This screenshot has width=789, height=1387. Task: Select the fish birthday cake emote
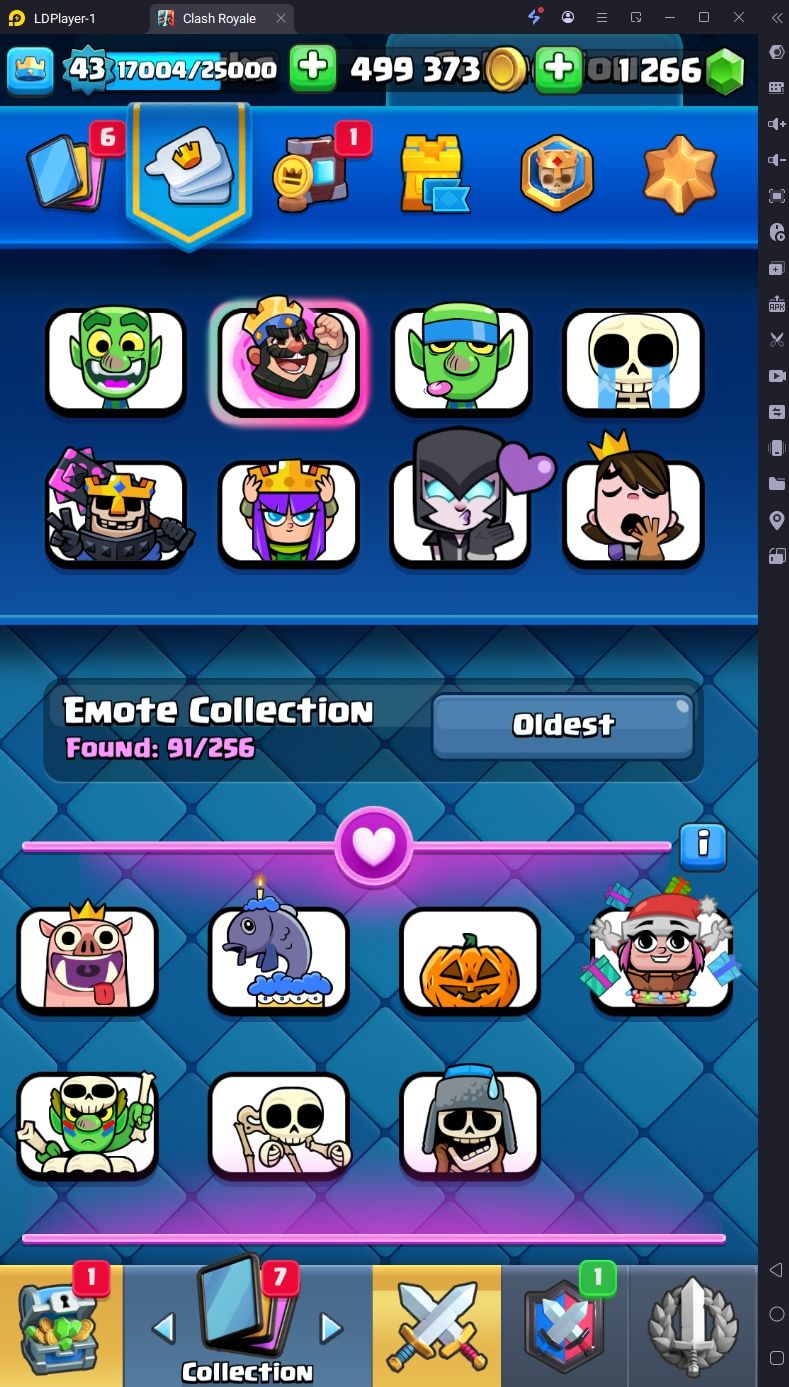278,958
